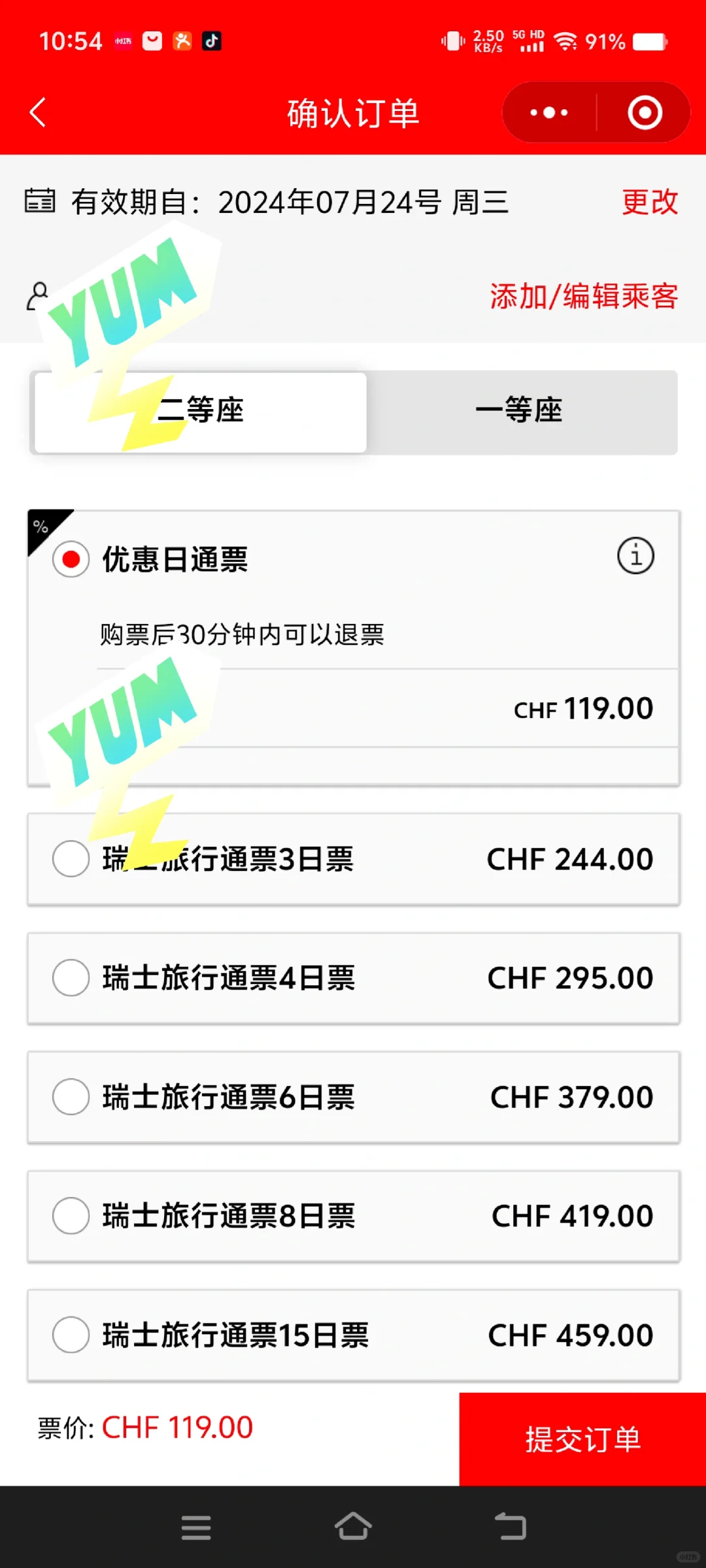Select the 瑞士旅行通票4日票 option

[71, 978]
